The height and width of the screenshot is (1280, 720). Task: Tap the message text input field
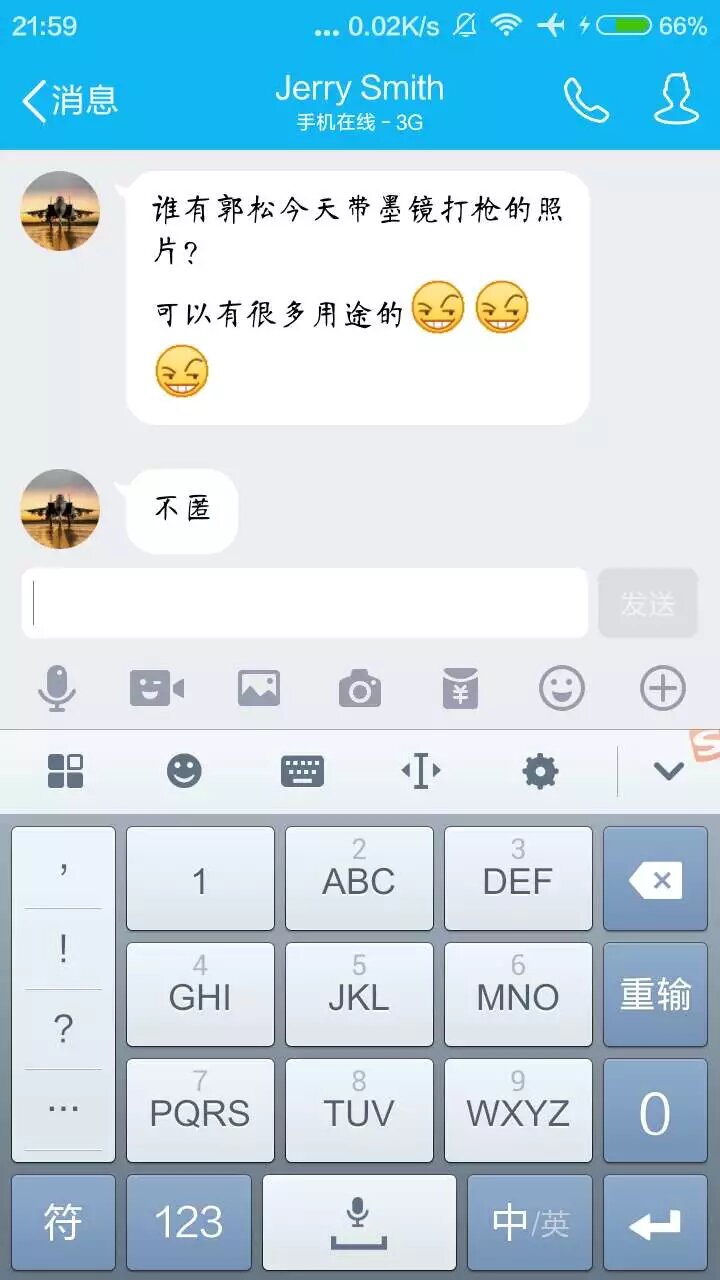pos(305,603)
